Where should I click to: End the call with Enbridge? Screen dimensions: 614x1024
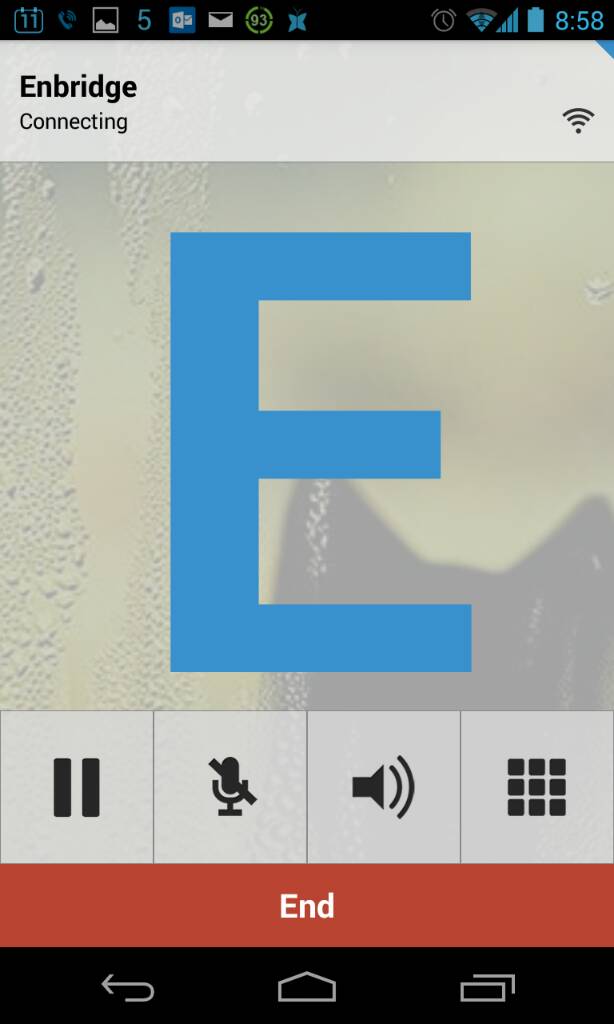click(x=307, y=906)
